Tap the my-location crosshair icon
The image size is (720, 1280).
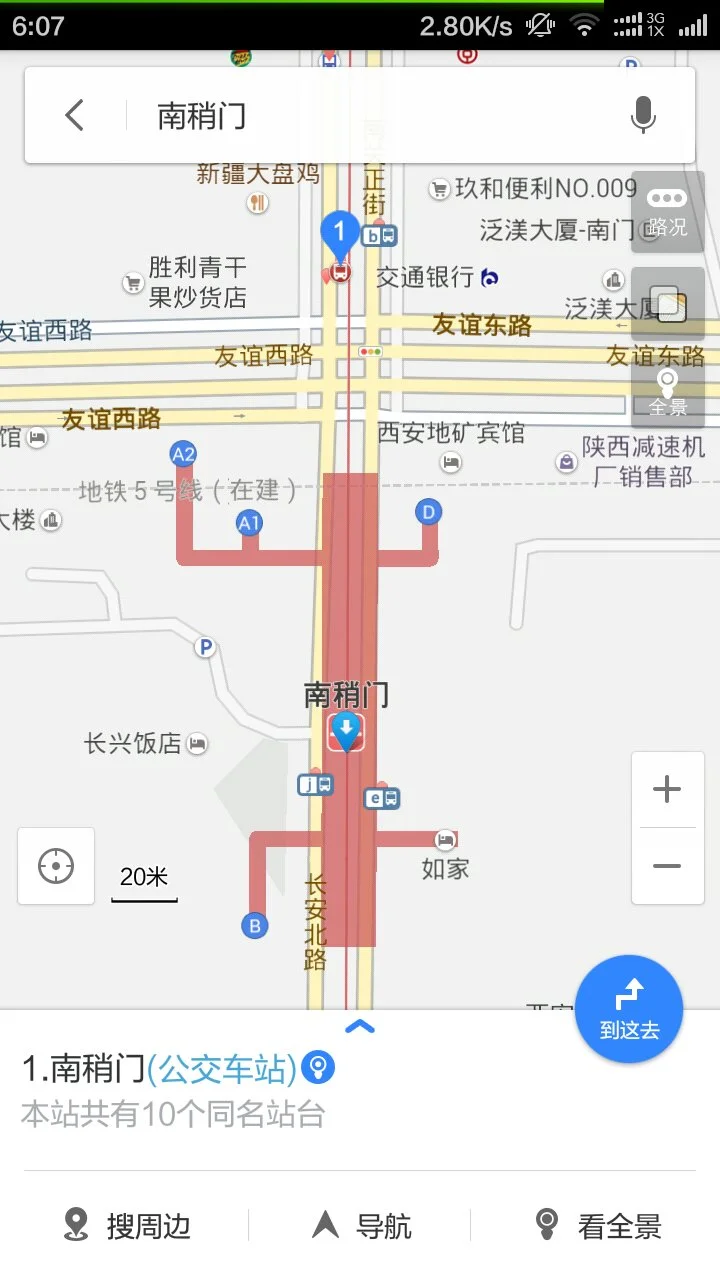[55, 866]
